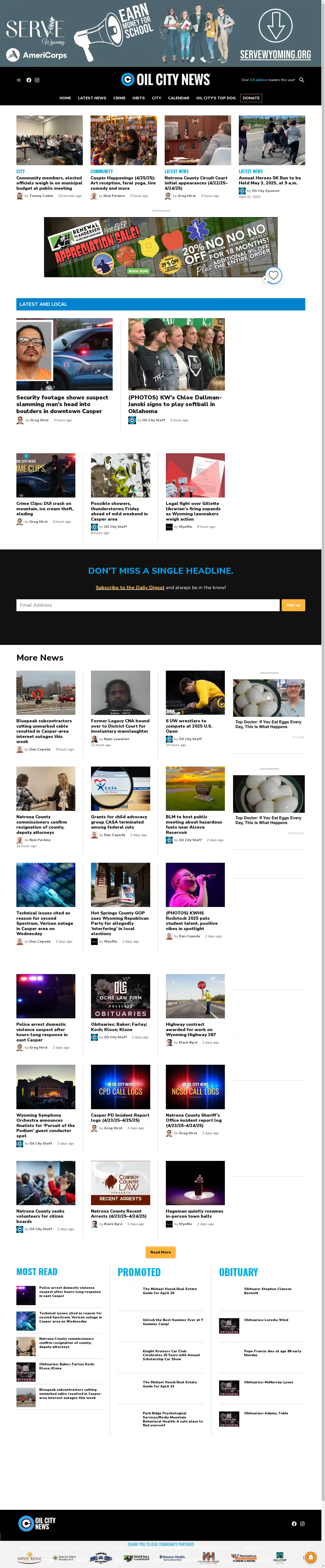Open Crime Clips DUI crash article

pyautogui.click(x=44, y=509)
